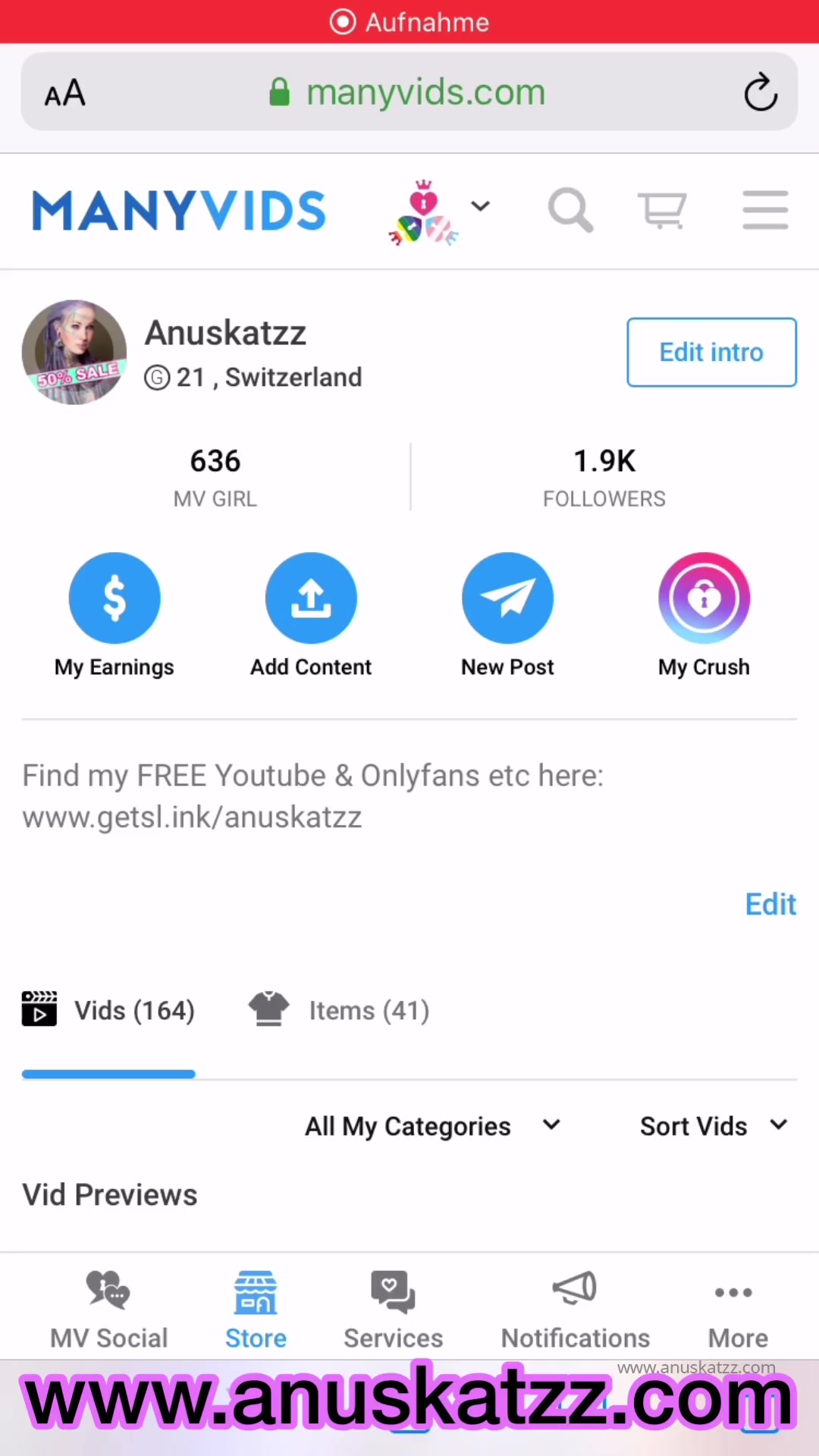Image resolution: width=819 pixels, height=1456 pixels.
Task: Expand All My Categories dropdown
Action: point(432,1126)
